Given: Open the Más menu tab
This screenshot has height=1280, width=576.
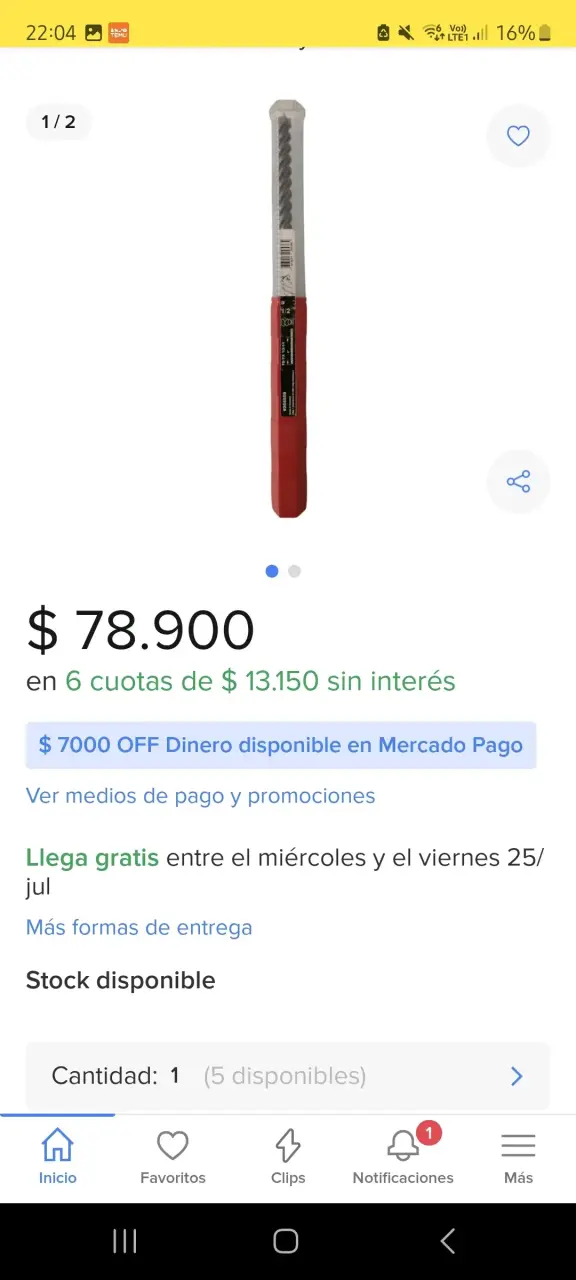Looking at the screenshot, I should 518,1158.
